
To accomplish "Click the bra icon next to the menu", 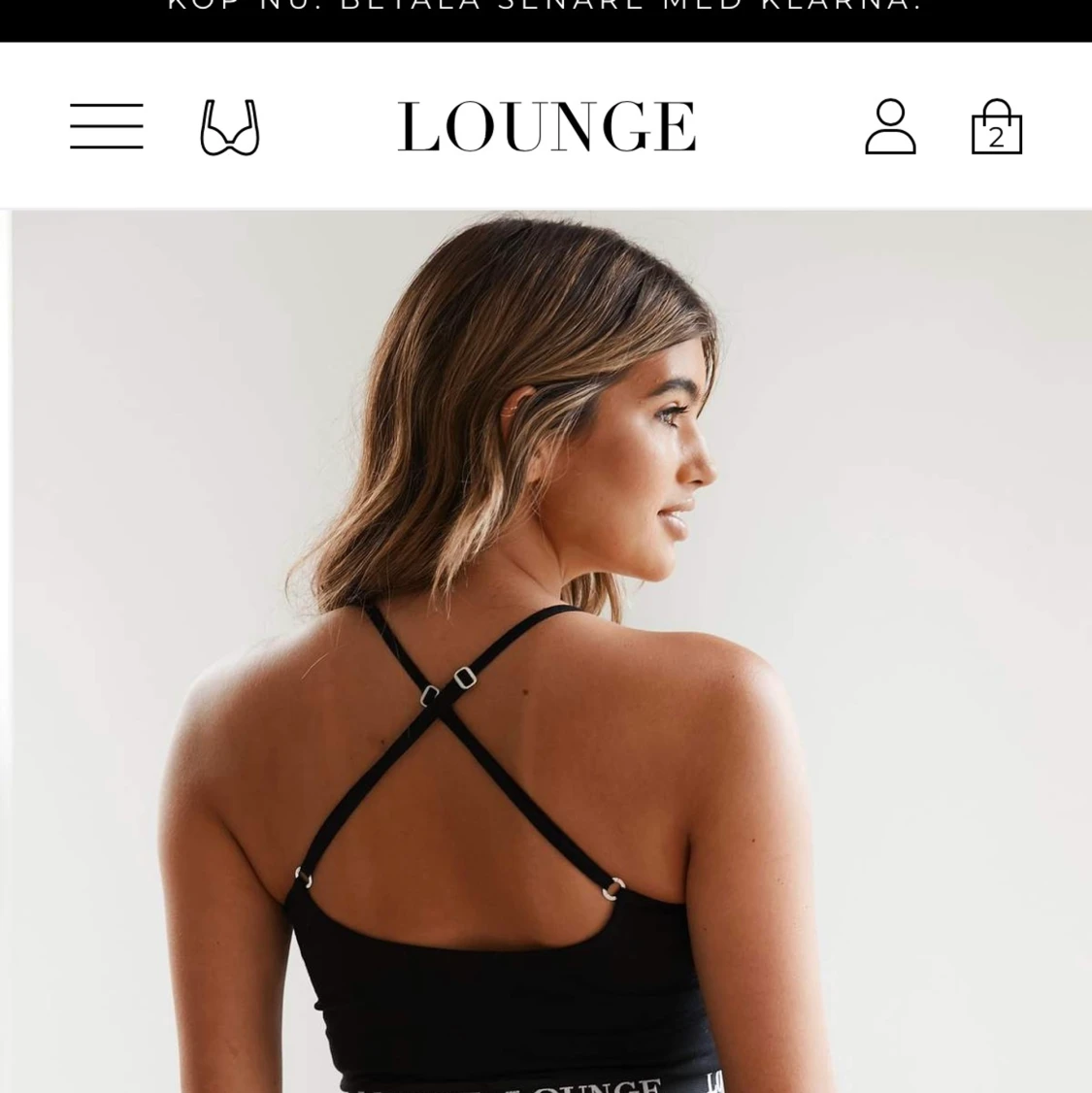I will coord(229,125).
